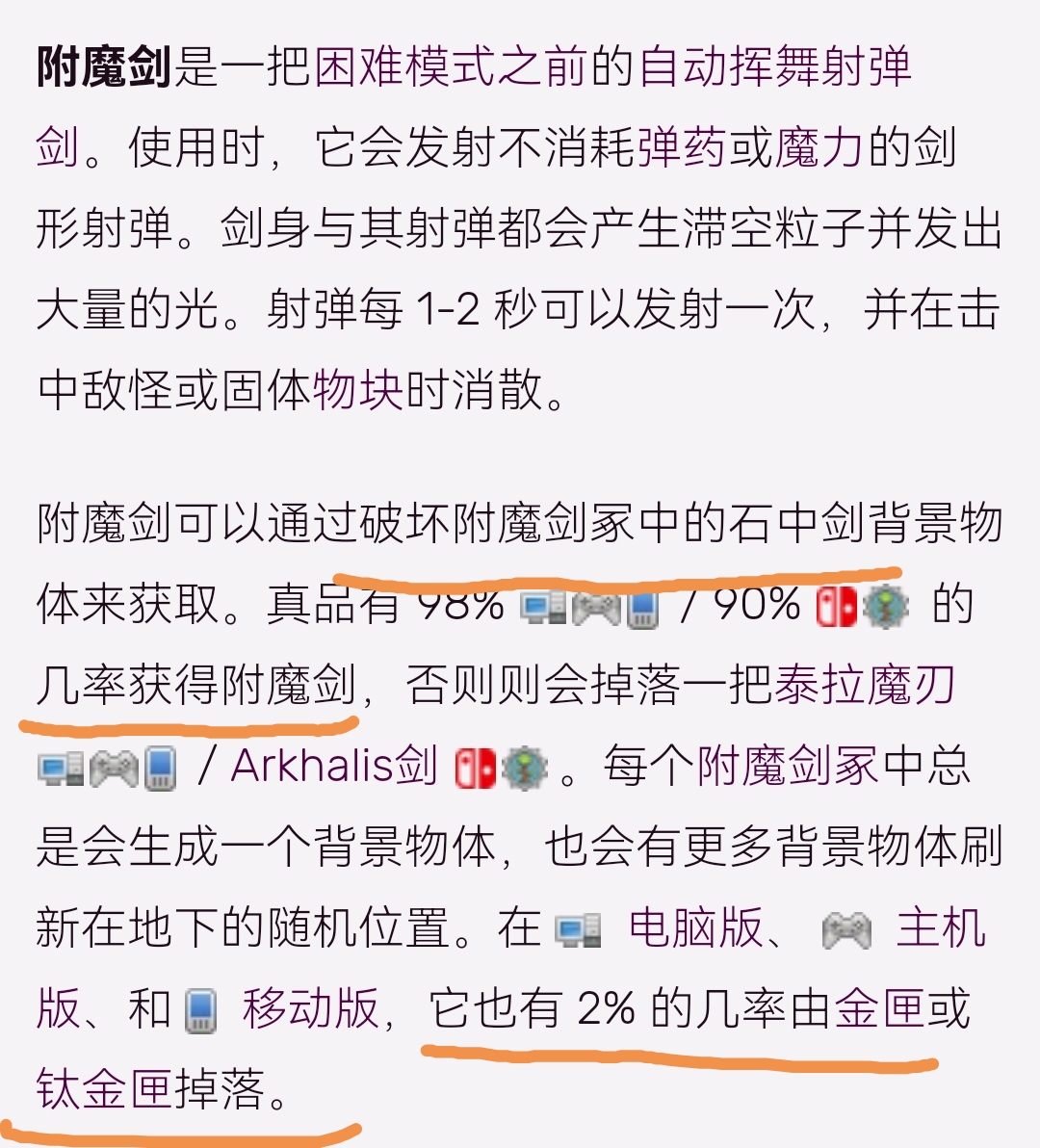Open the Arkhalis剑 link
1040x1148 pixels.
pyautogui.click(x=334, y=767)
